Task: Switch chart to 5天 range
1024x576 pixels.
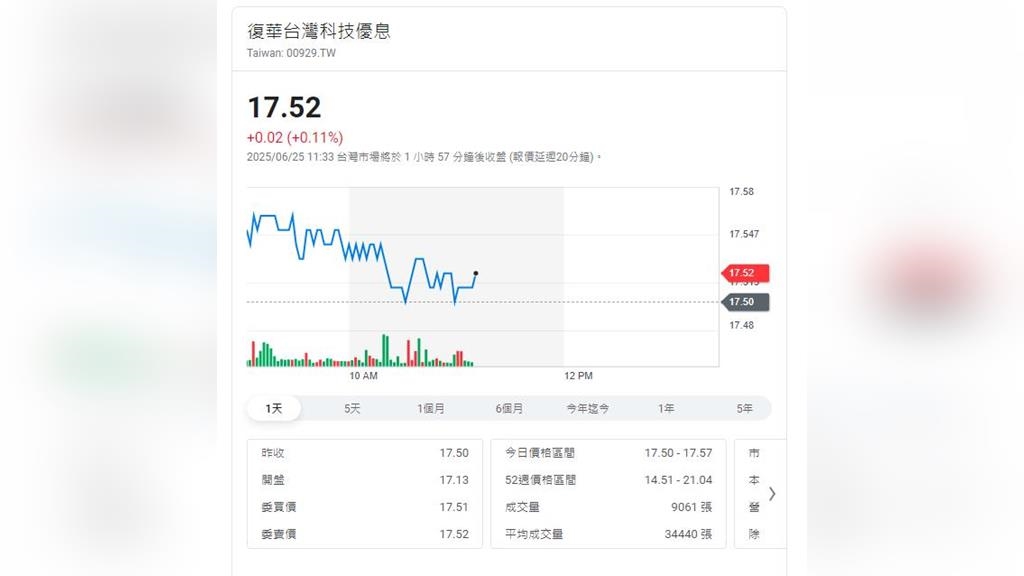Action: (x=352, y=408)
